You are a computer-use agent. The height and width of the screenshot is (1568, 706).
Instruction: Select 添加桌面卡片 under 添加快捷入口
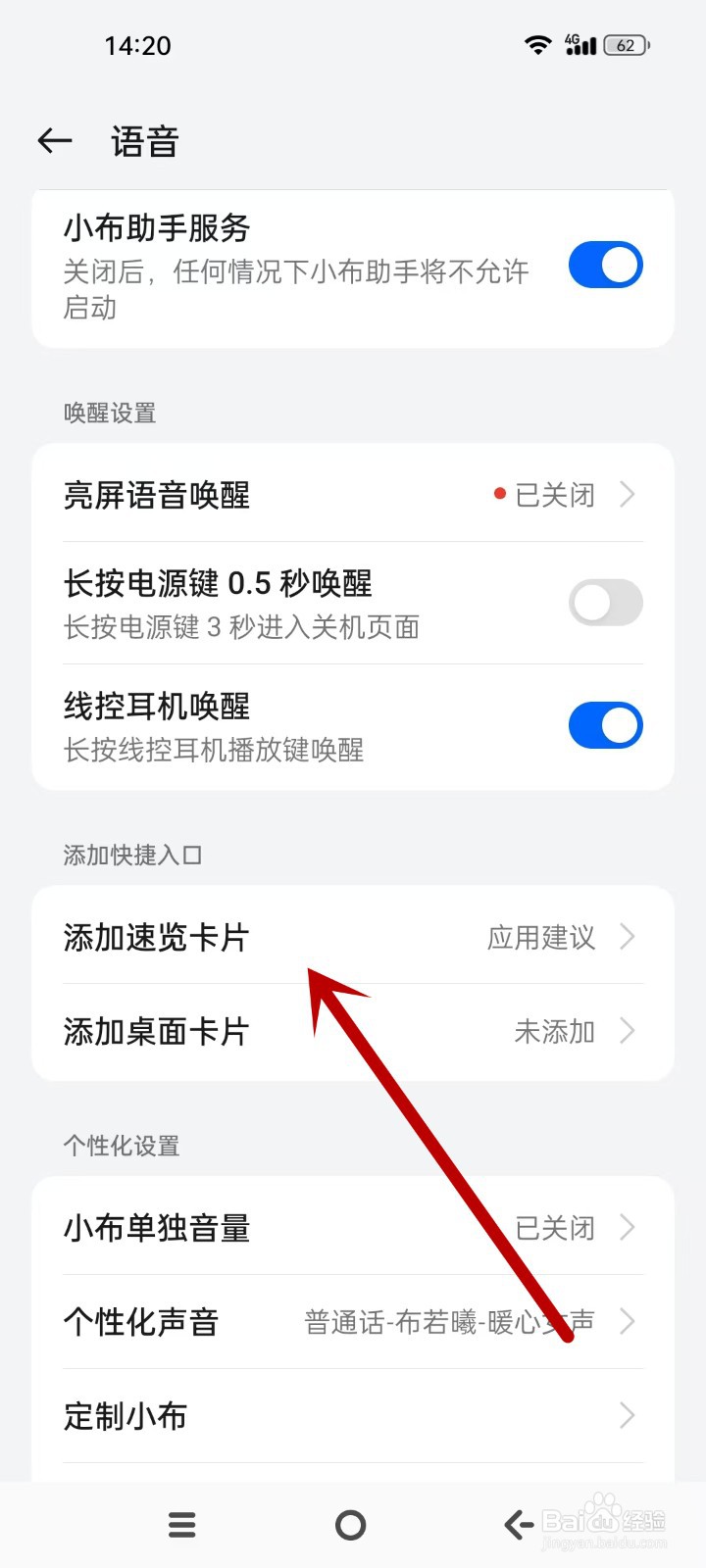click(x=353, y=1031)
